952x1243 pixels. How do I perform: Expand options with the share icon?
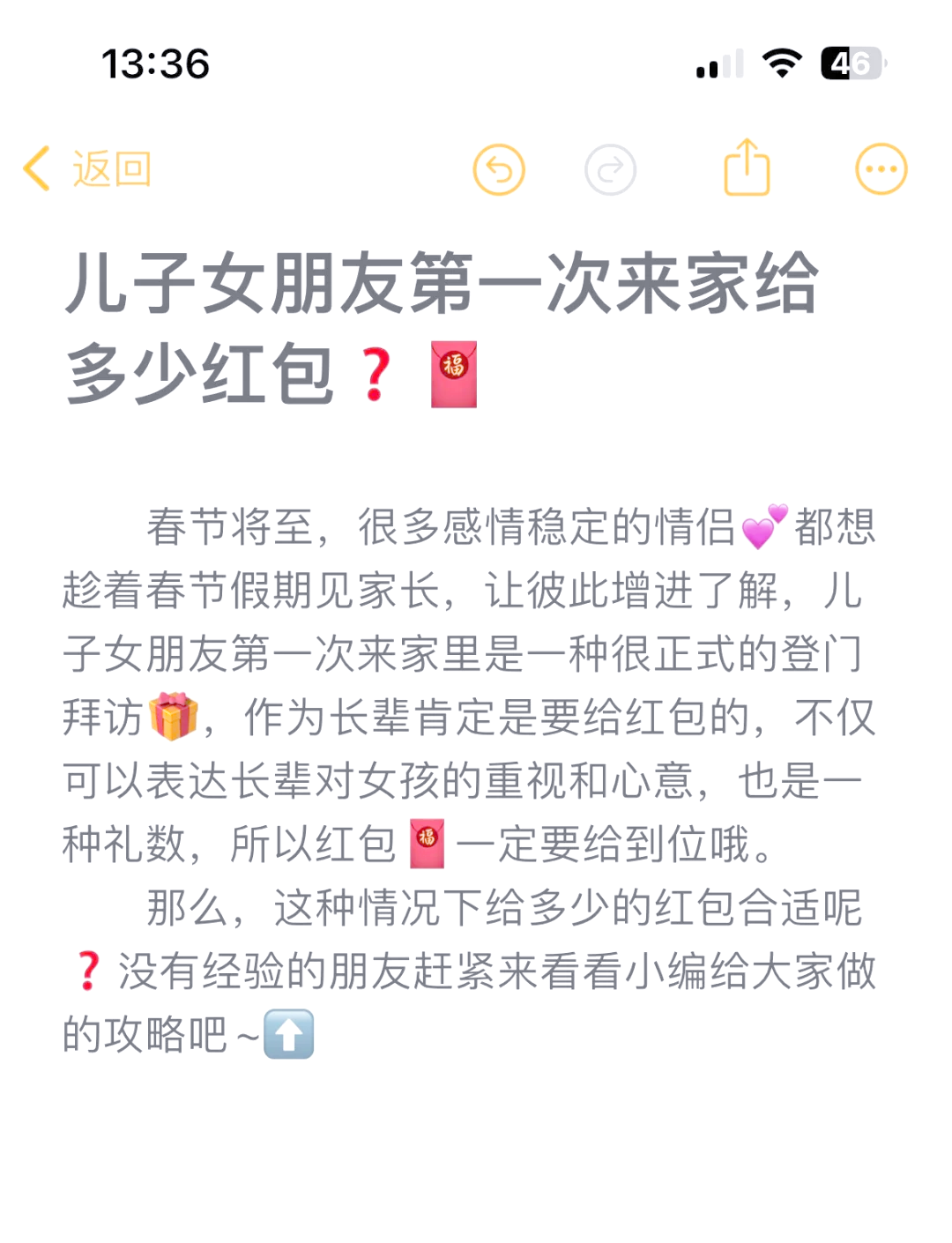pos(747,167)
